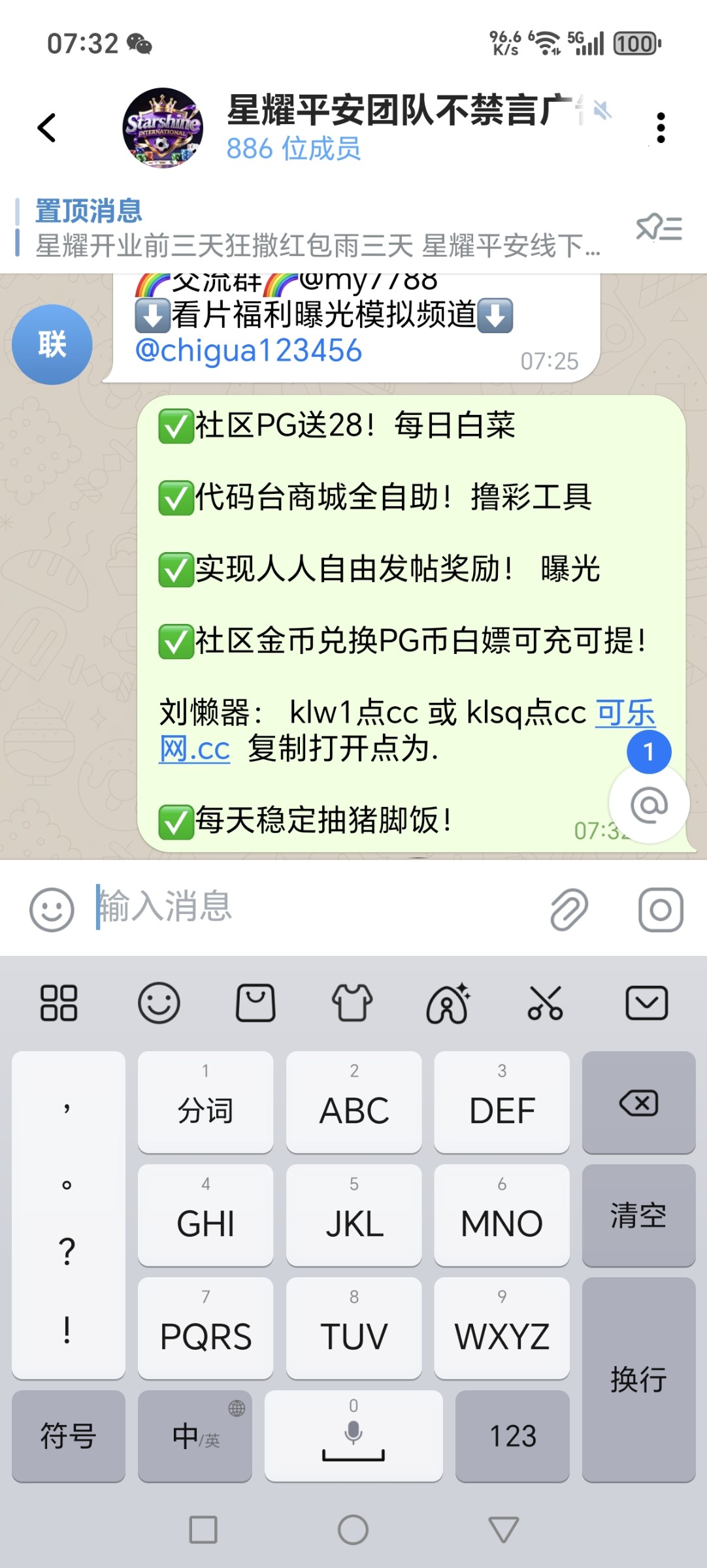Switch keyboard to 123 numbers
707x1568 pixels.
tap(512, 1435)
